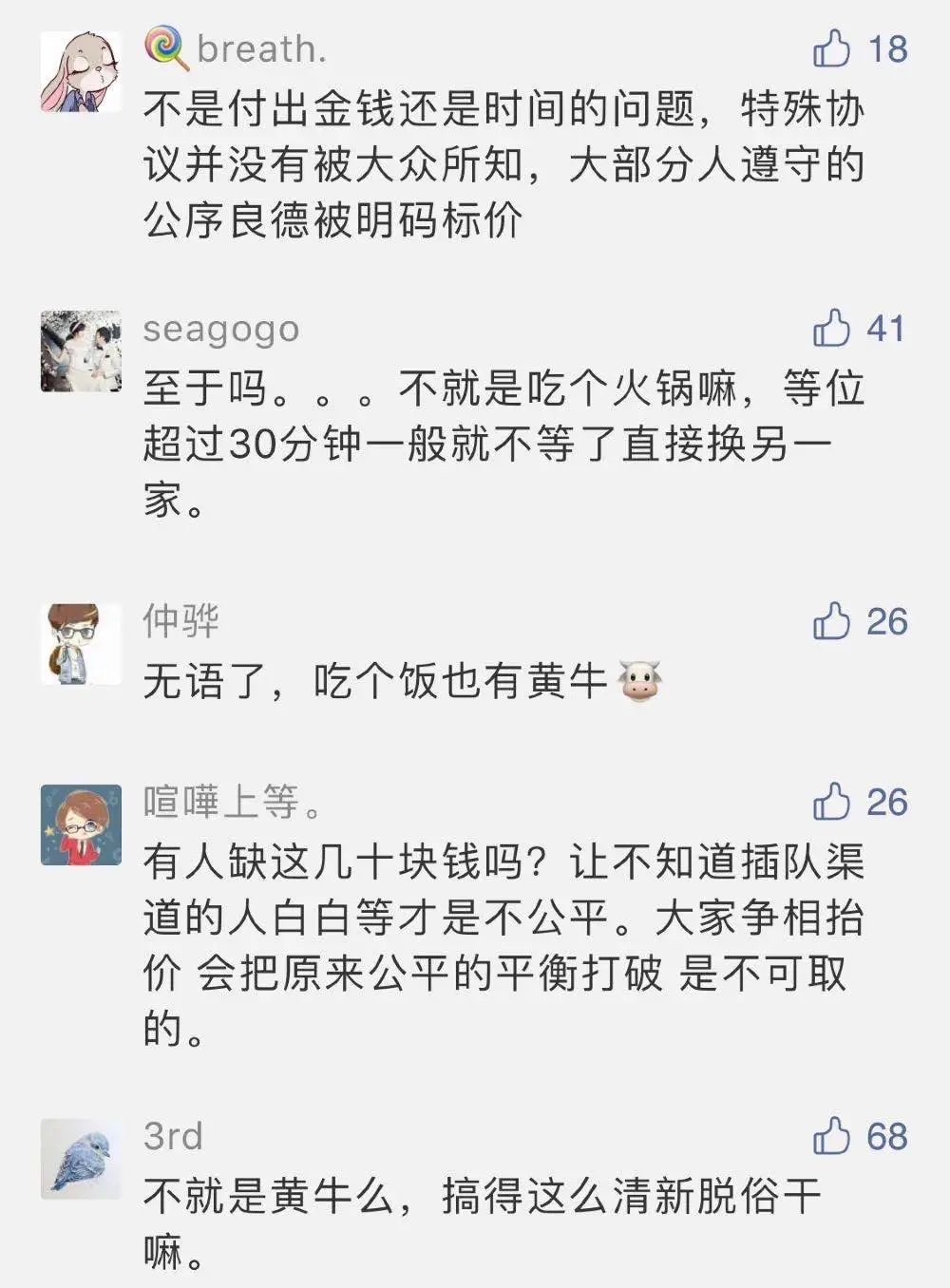Like seagogo's comment about hotpot
950x1288 pixels.
[x=831, y=329]
